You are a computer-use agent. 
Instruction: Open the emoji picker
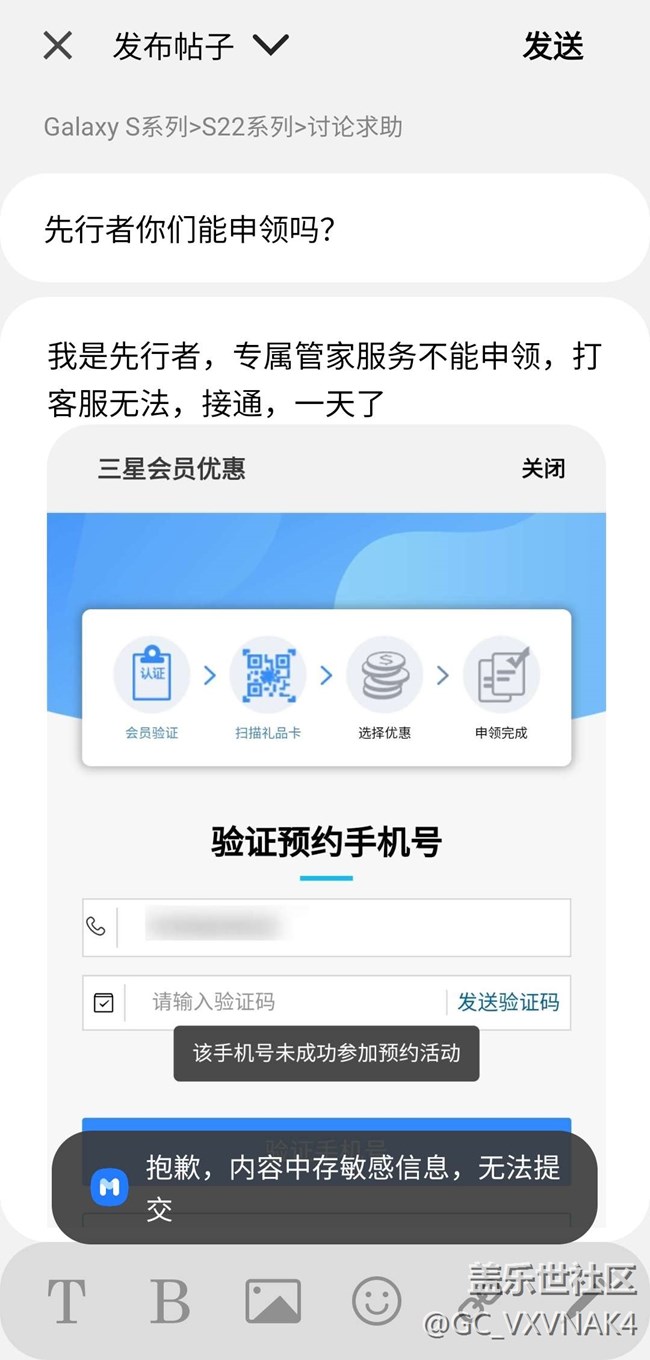point(377,1300)
